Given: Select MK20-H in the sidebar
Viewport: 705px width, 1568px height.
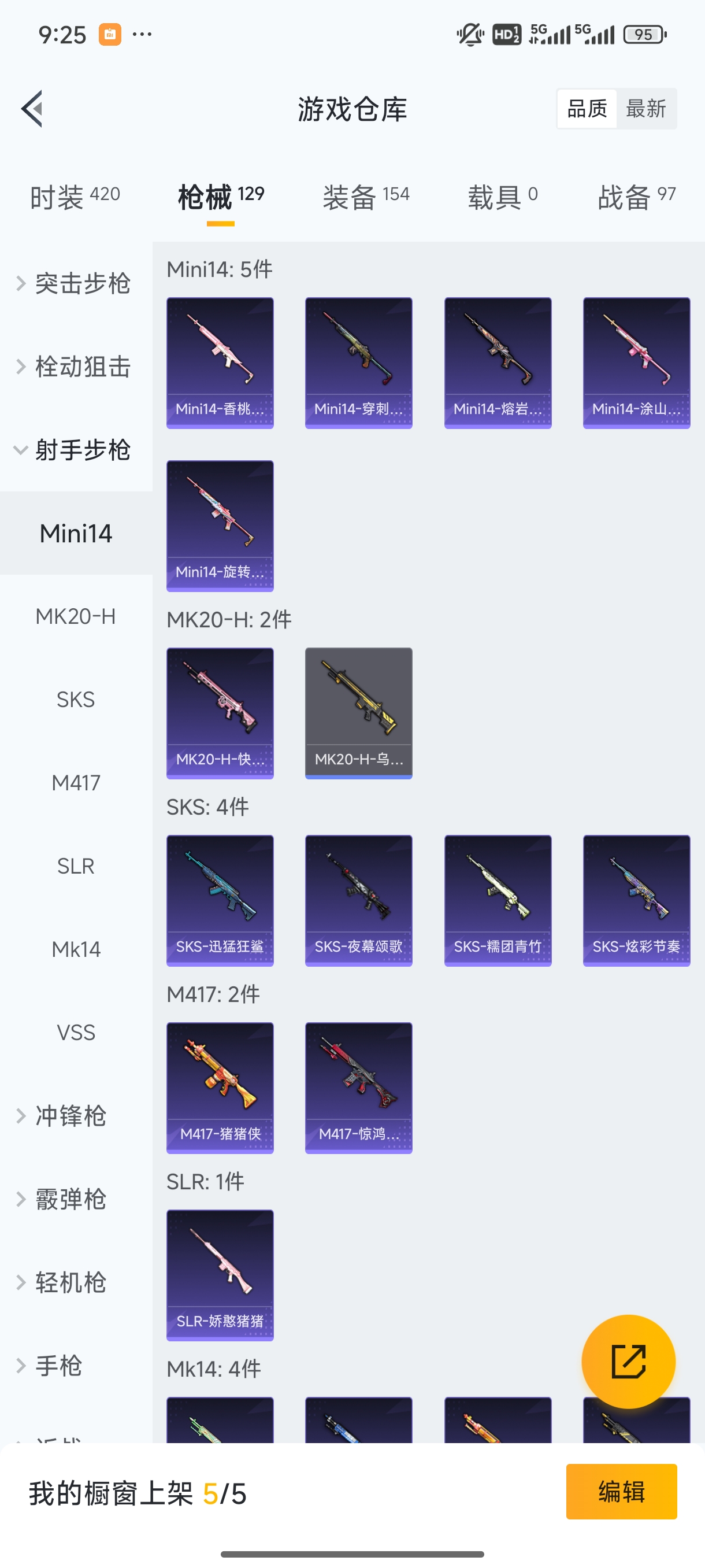Looking at the screenshot, I should 76,616.
